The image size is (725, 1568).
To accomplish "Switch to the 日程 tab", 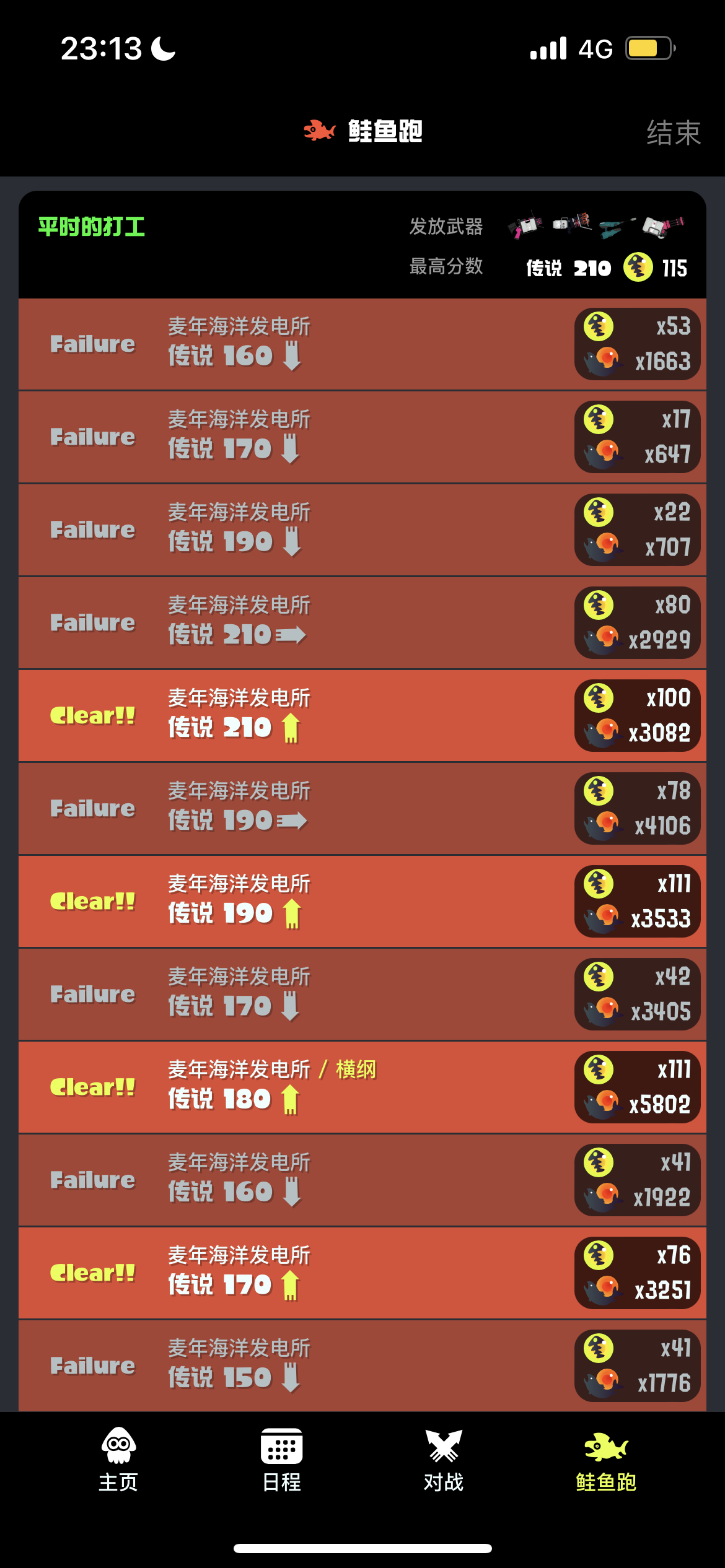I will 281,1460.
